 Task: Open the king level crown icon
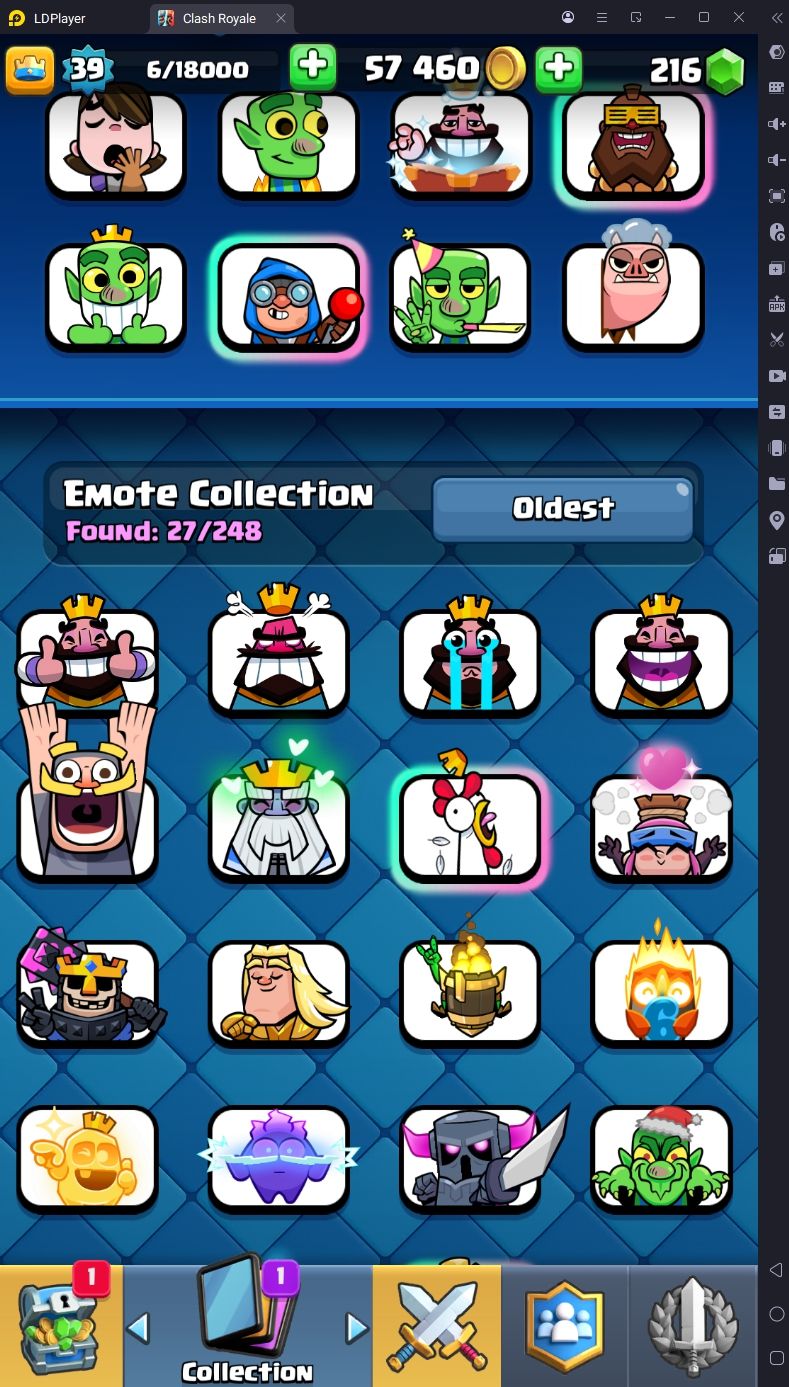[x=30, y=69]
